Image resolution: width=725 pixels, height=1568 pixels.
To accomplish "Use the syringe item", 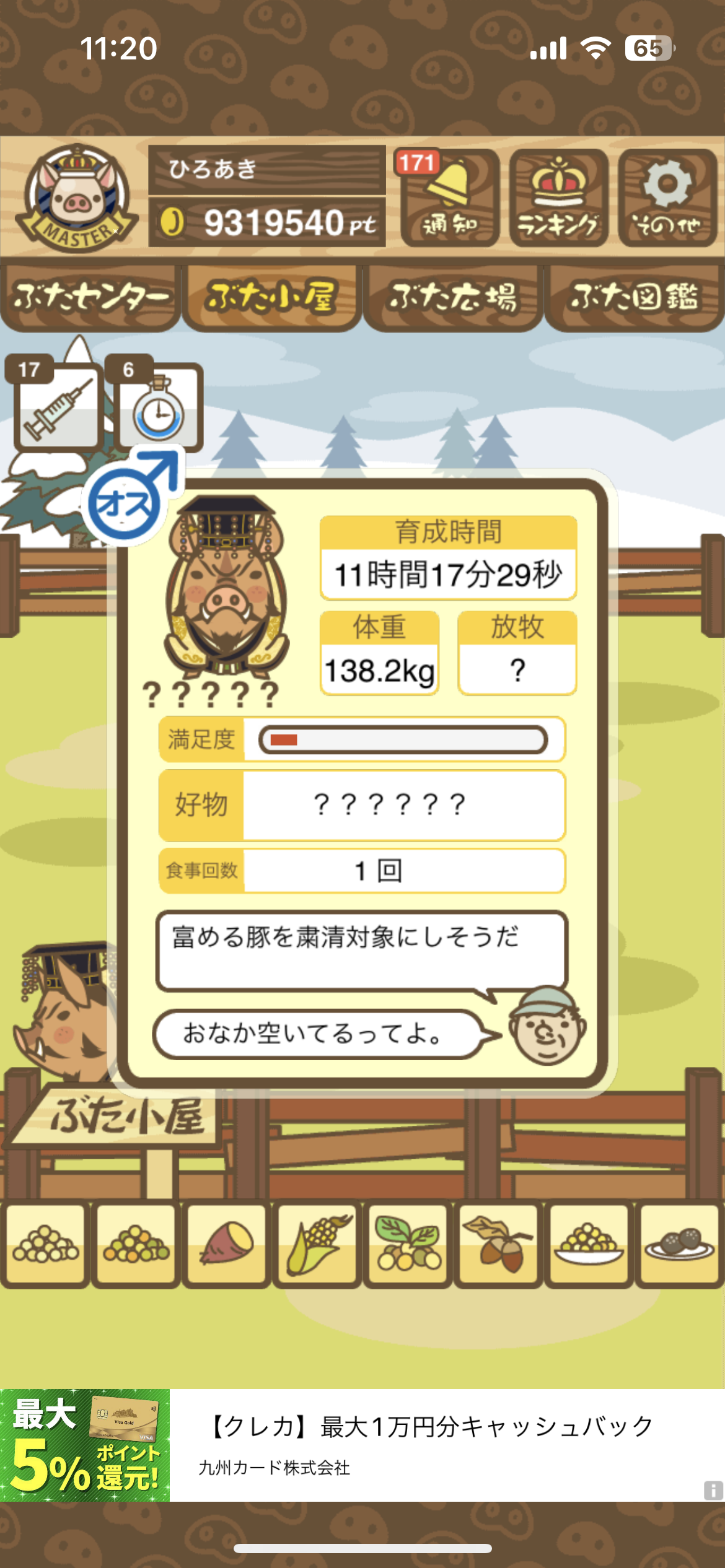I will [58, 406].
